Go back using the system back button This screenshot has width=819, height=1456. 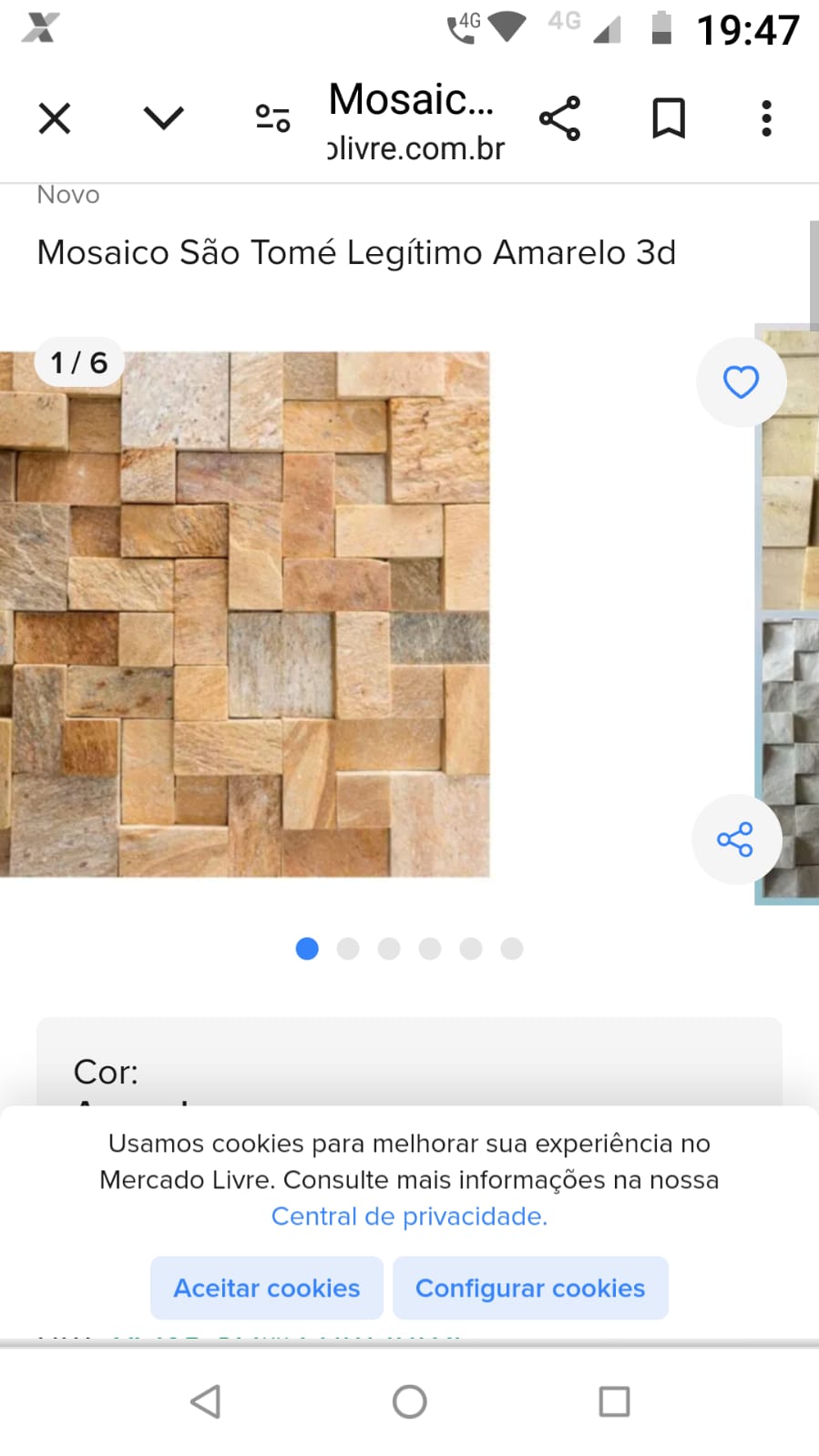click(x=205, y=1401)
